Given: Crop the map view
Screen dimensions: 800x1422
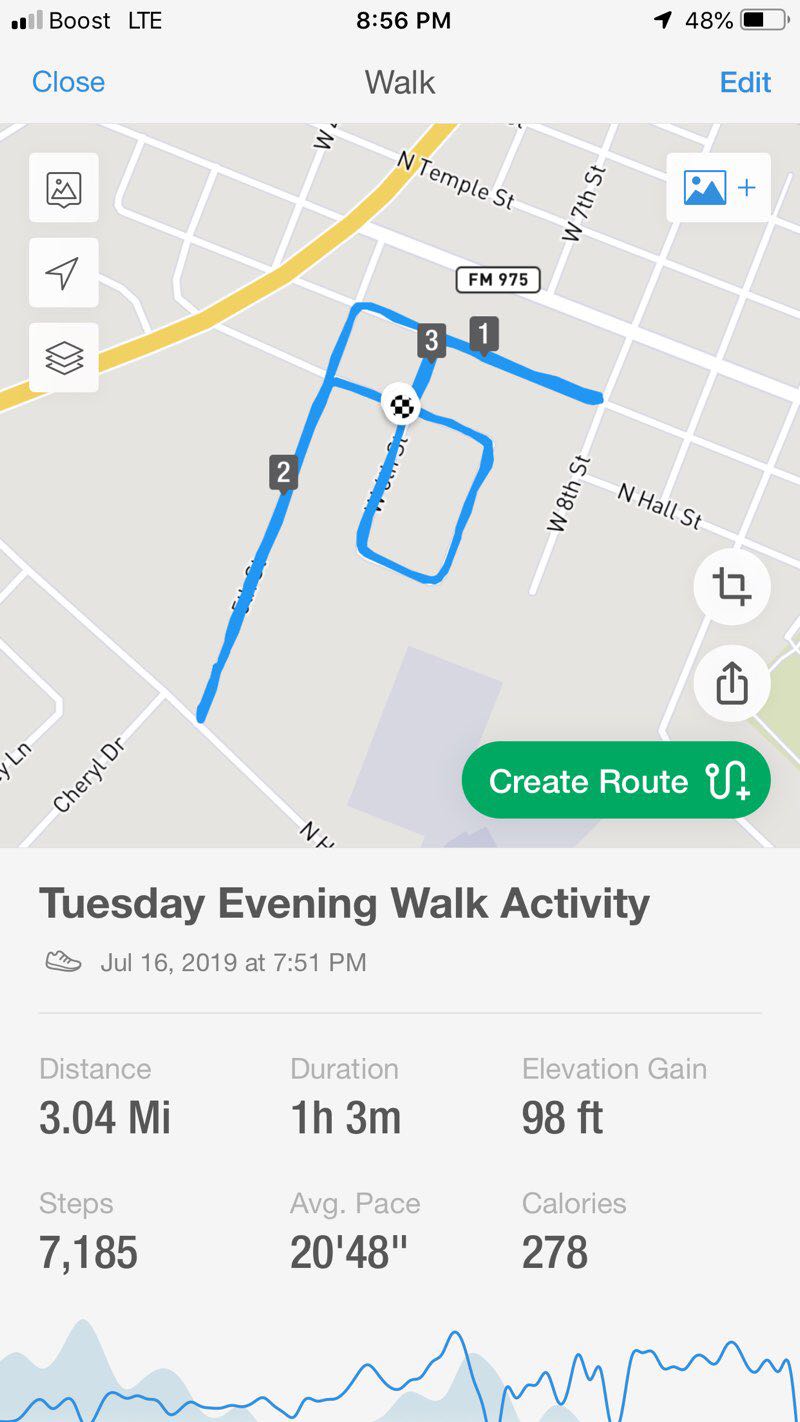Looking at the screenshot, I should click(x=731, y=587).
